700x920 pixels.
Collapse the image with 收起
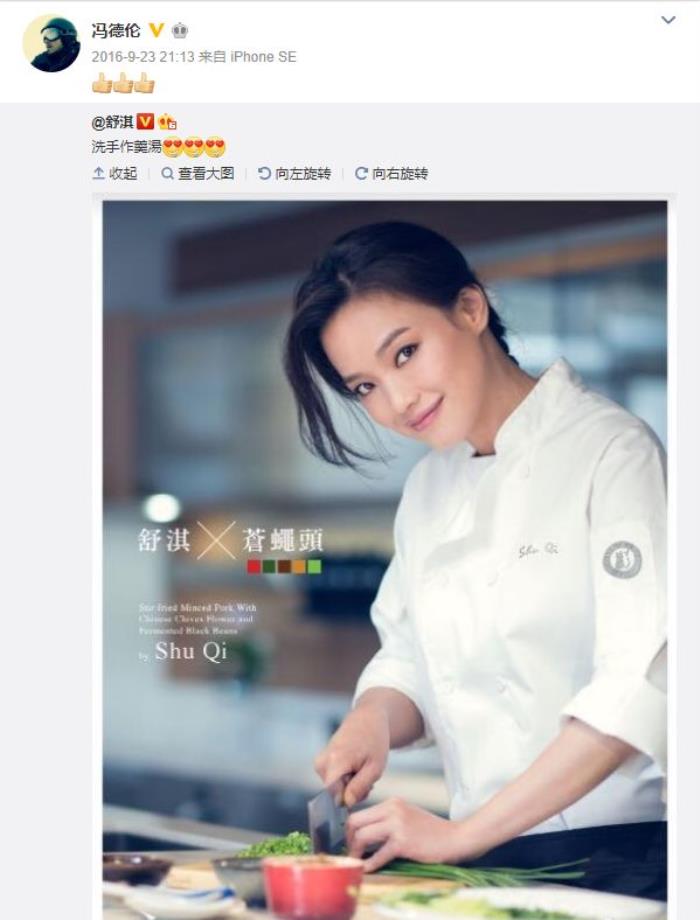[115, 173]
